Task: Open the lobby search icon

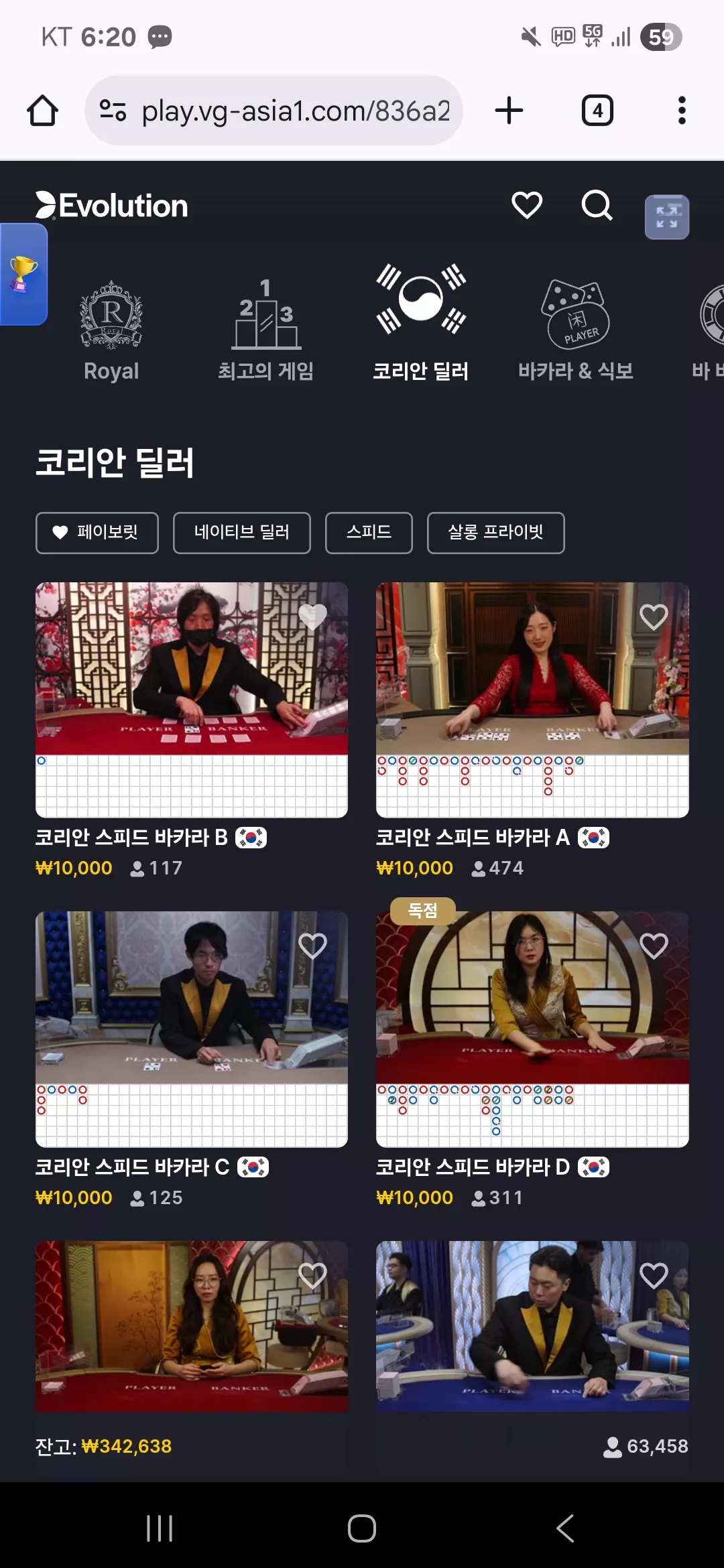Action: click(597, 205)
